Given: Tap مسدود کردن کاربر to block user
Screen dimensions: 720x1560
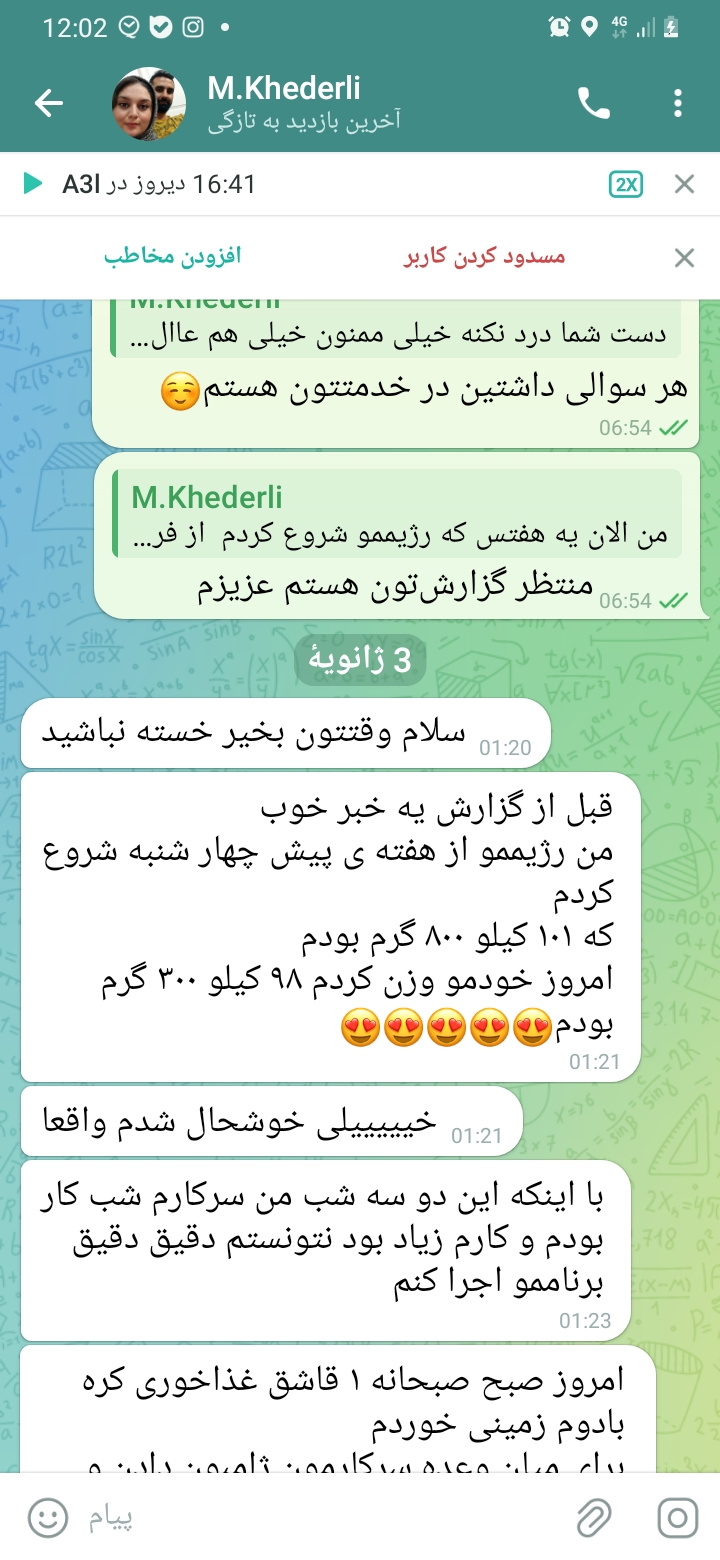Looking at the screenshot, I should click(485, 257).
